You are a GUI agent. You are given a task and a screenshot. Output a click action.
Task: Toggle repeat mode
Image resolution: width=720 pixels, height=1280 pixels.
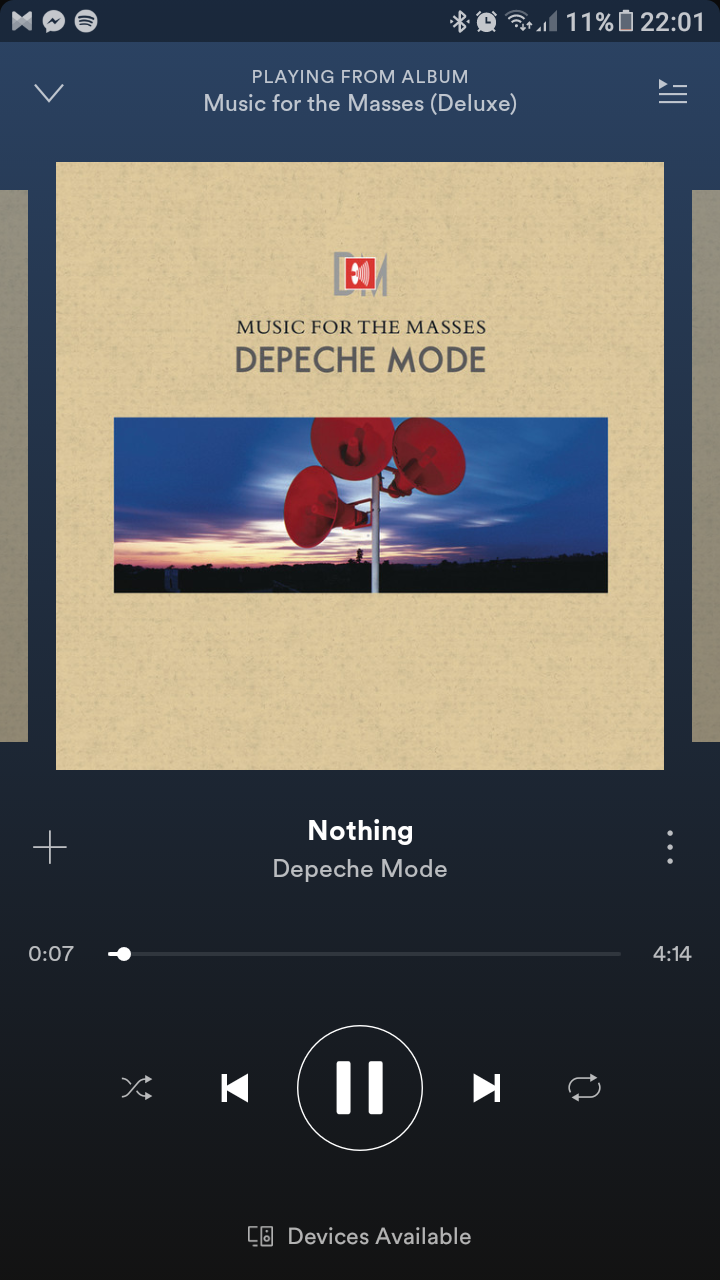pos(584,1087)
